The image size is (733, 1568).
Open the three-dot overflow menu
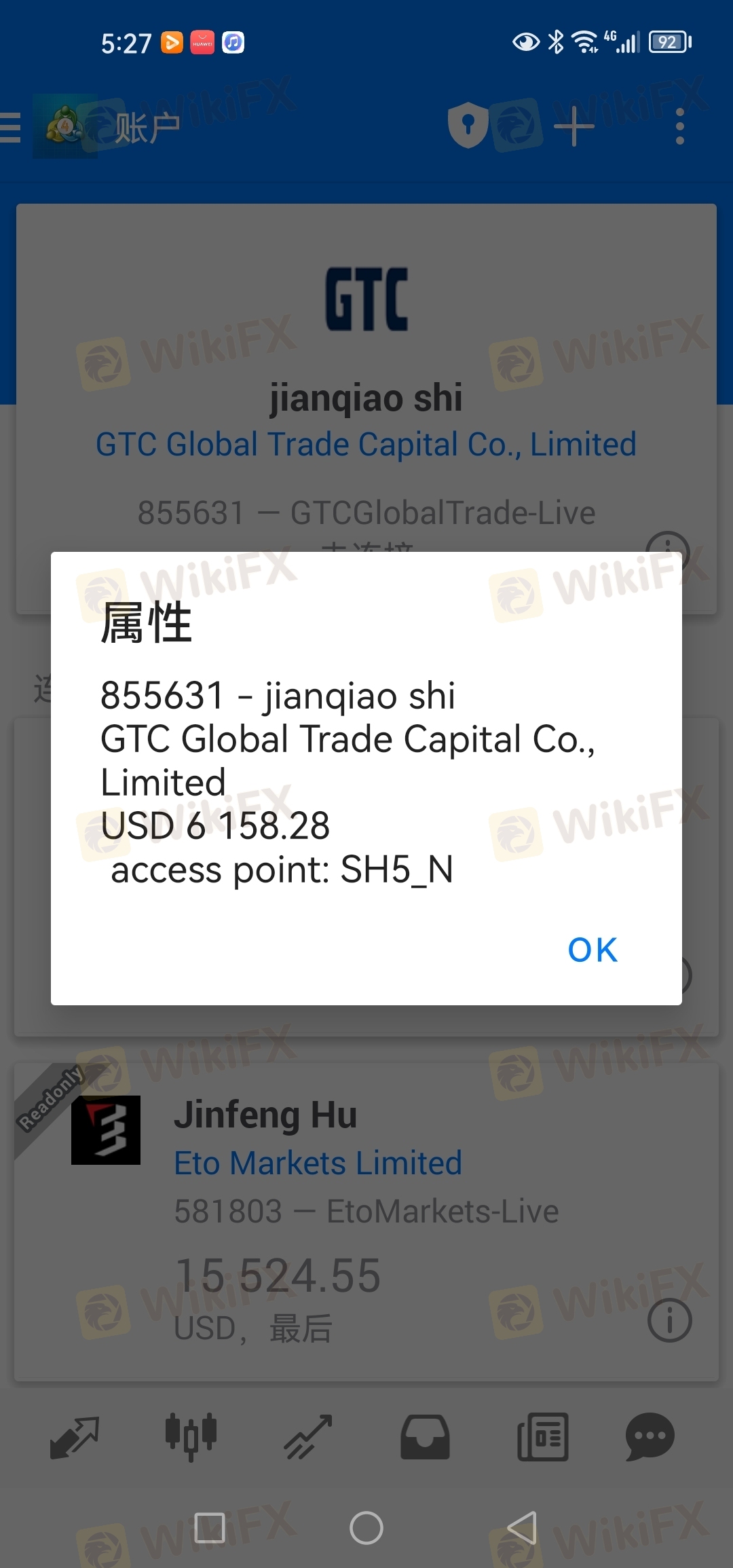[x=679, y=126]
